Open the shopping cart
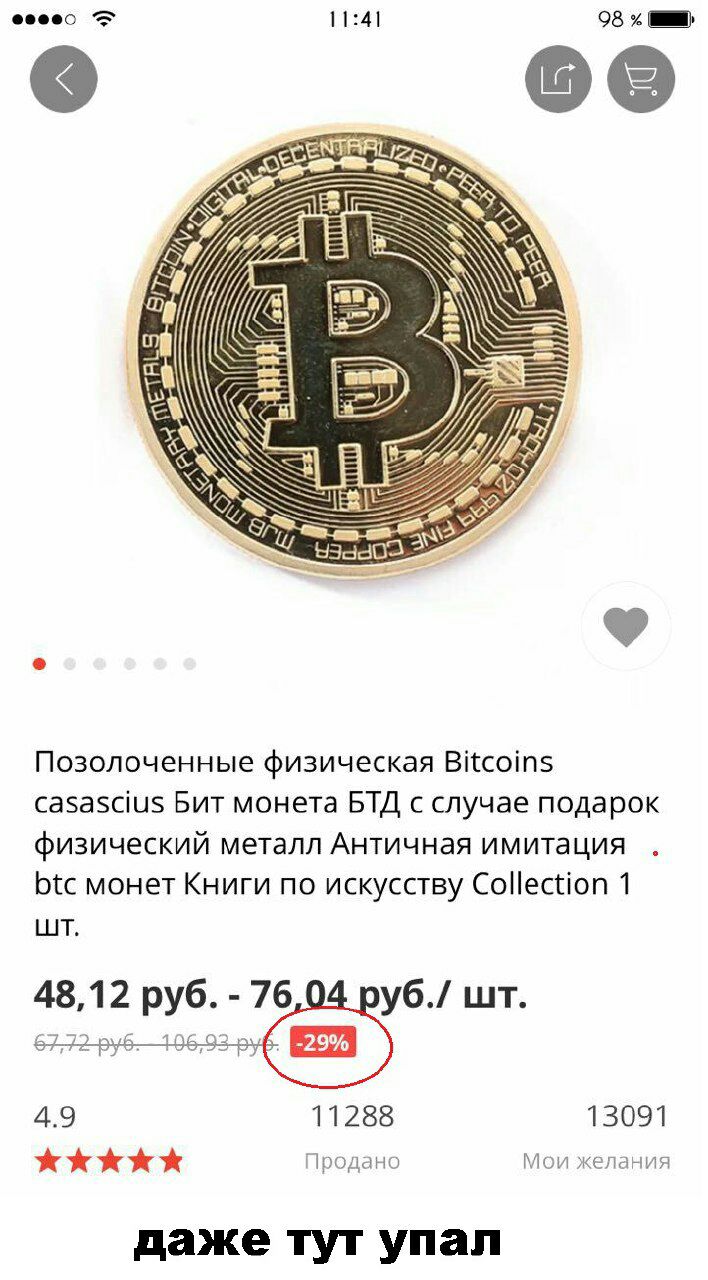708x1280 pixels. [641, 79]
